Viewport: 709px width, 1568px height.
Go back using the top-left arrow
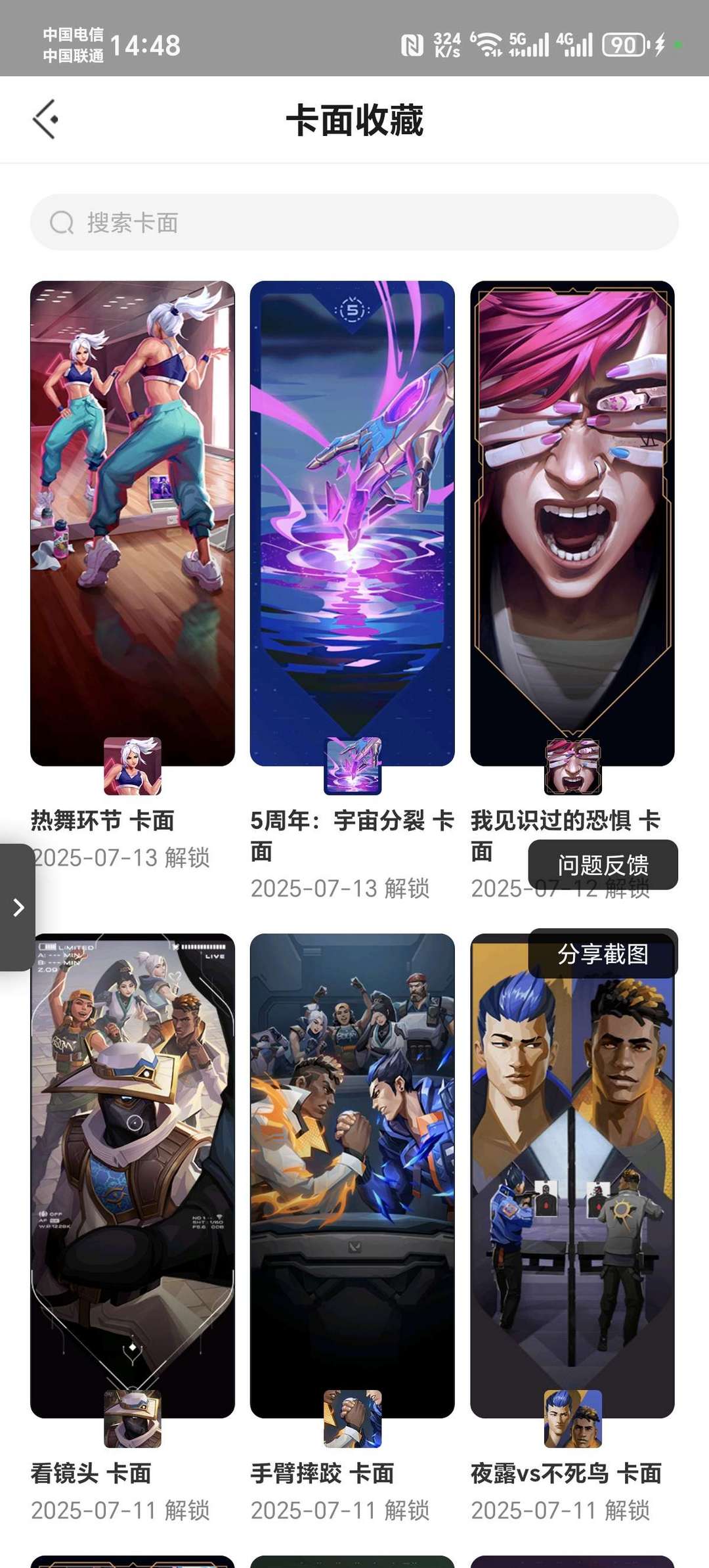45,120
